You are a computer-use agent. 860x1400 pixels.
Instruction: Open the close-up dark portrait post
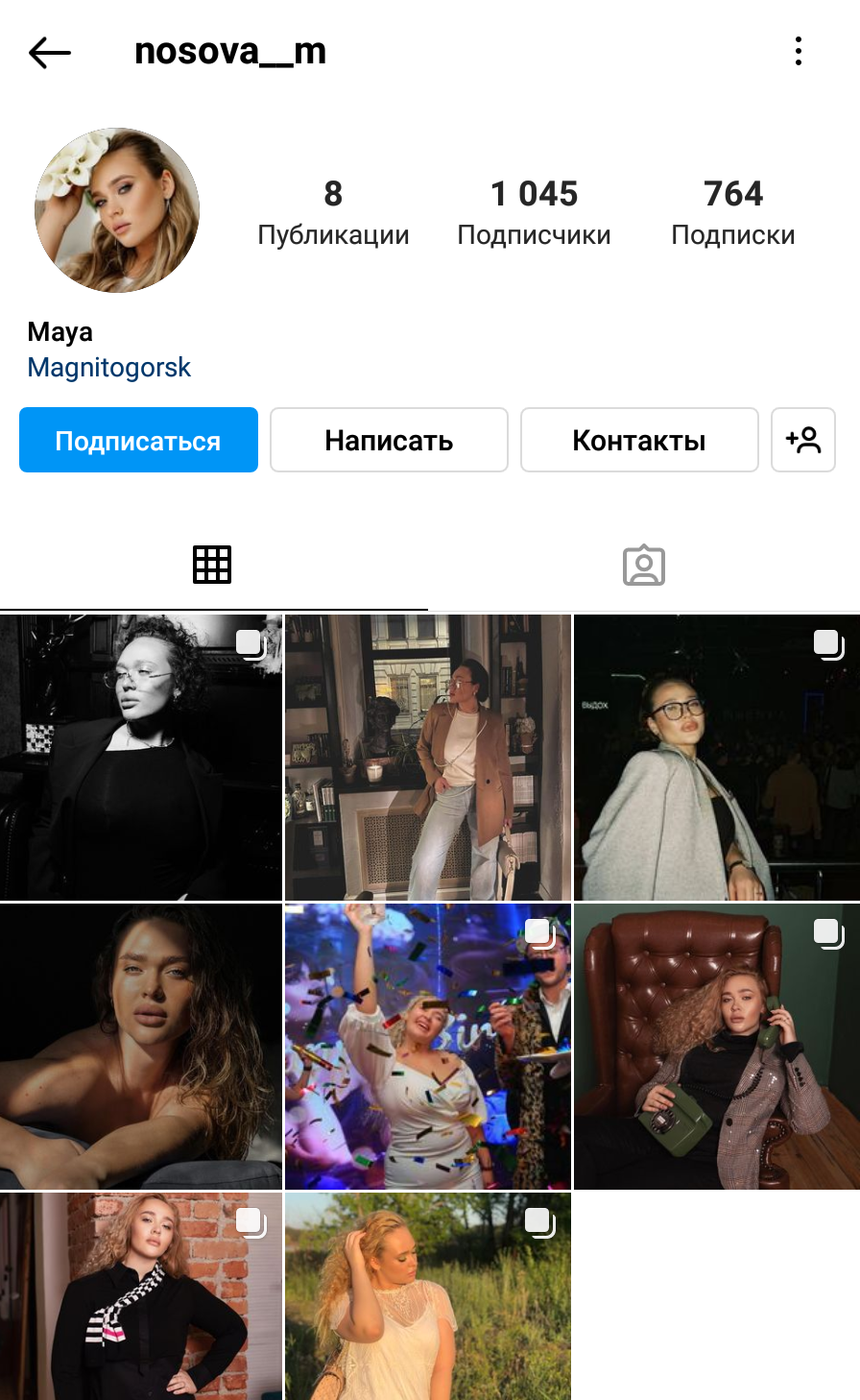point(141,1046)
